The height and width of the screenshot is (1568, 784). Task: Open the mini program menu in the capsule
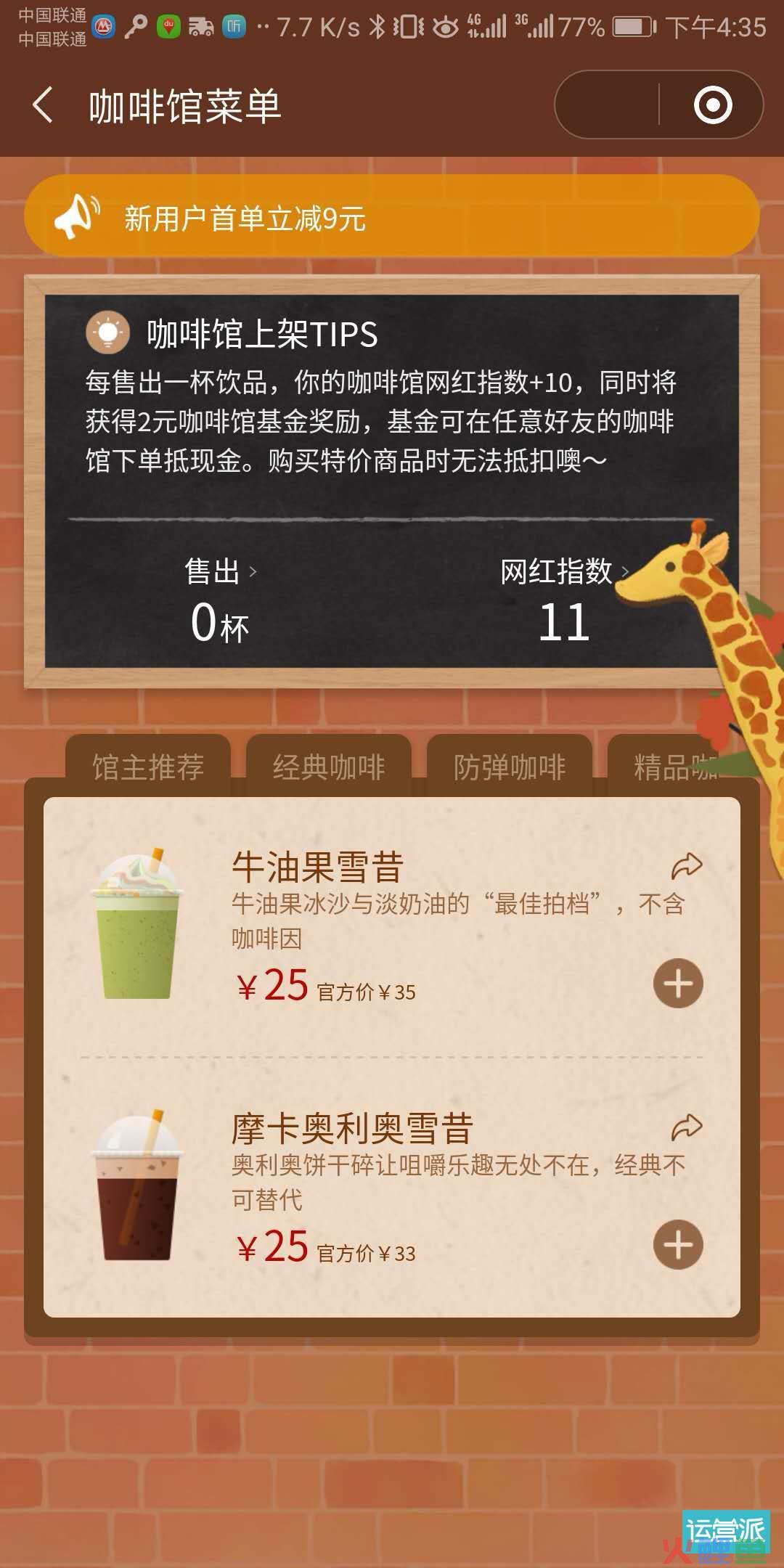608,105
